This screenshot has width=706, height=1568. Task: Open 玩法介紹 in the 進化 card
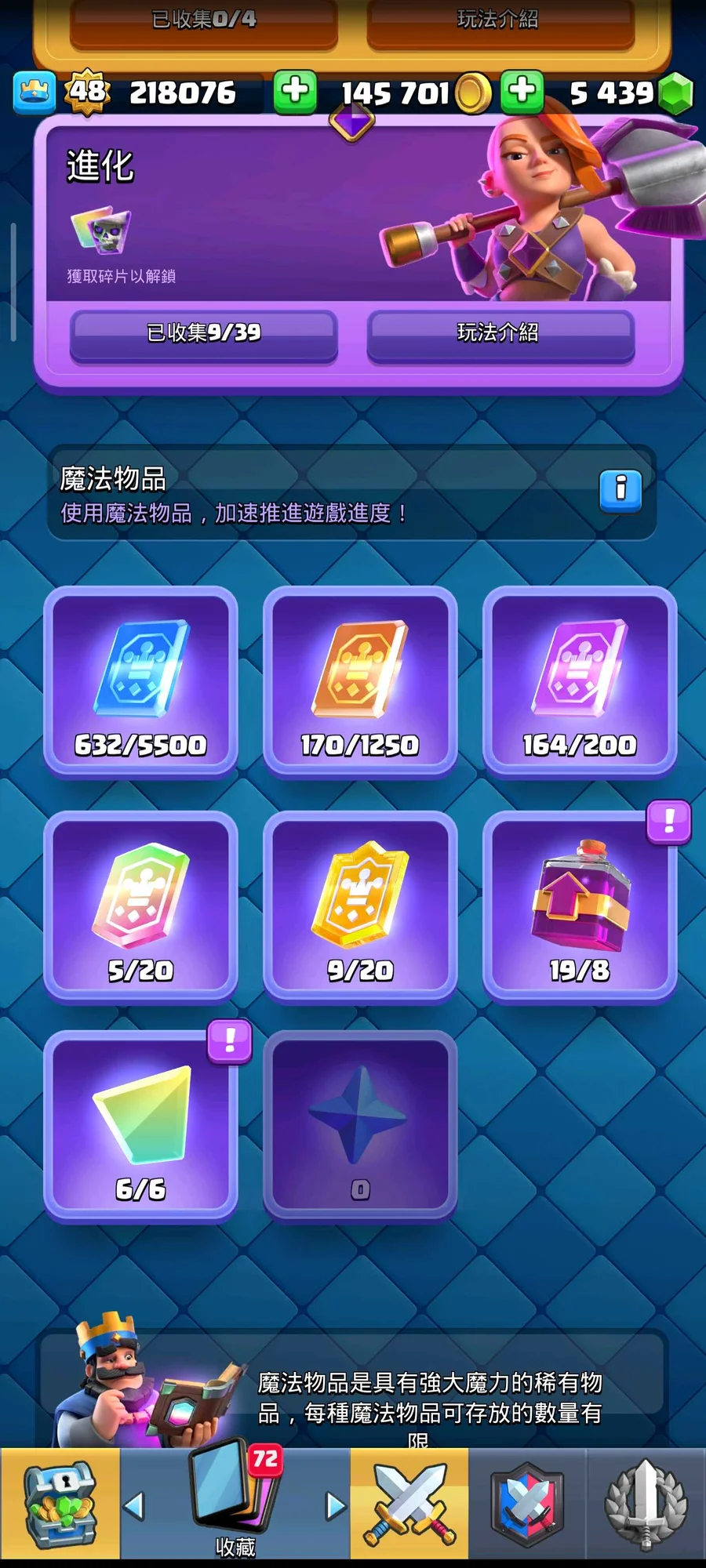pos(500,334)
